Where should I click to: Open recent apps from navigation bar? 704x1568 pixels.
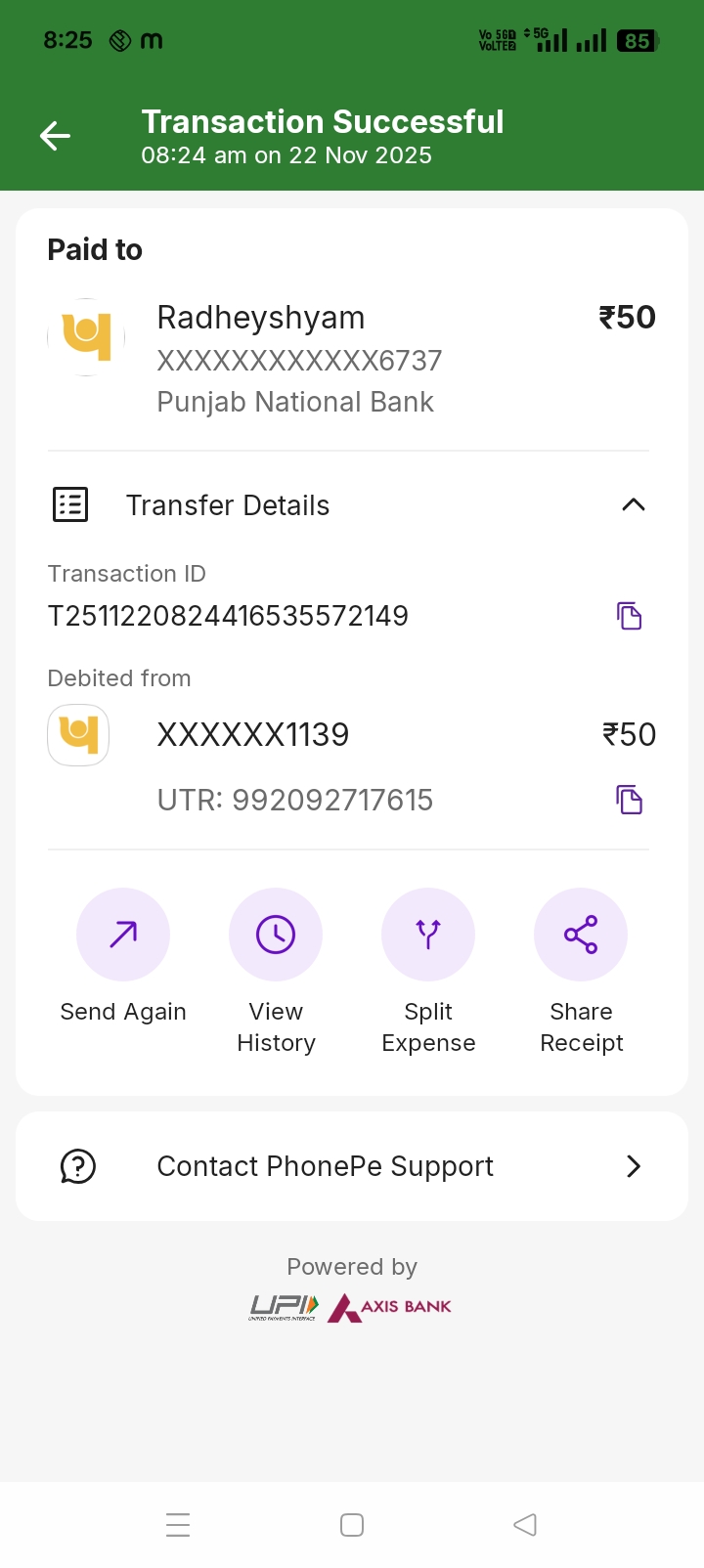(178, 1525)
